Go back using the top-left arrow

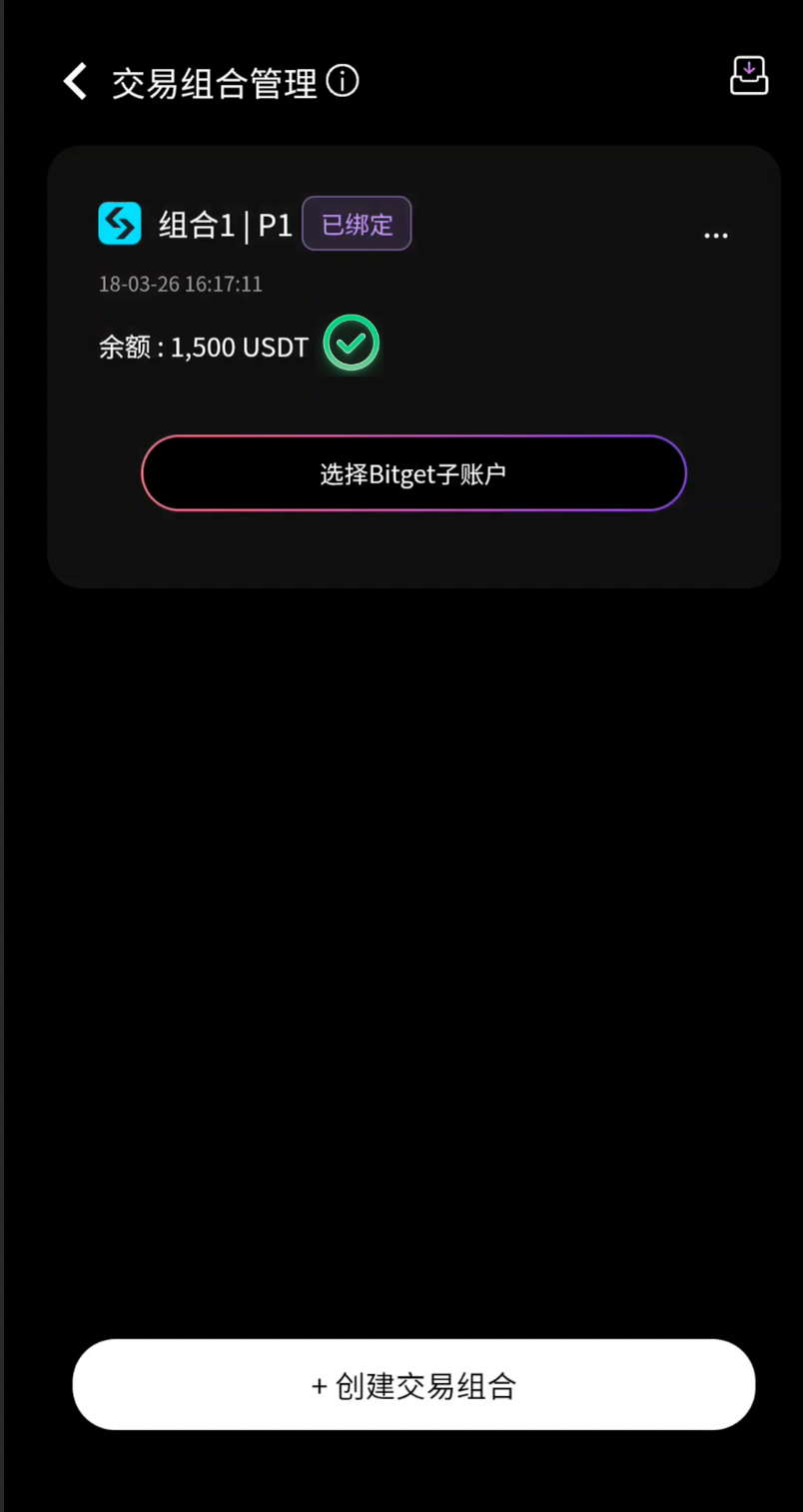(76, 82)
